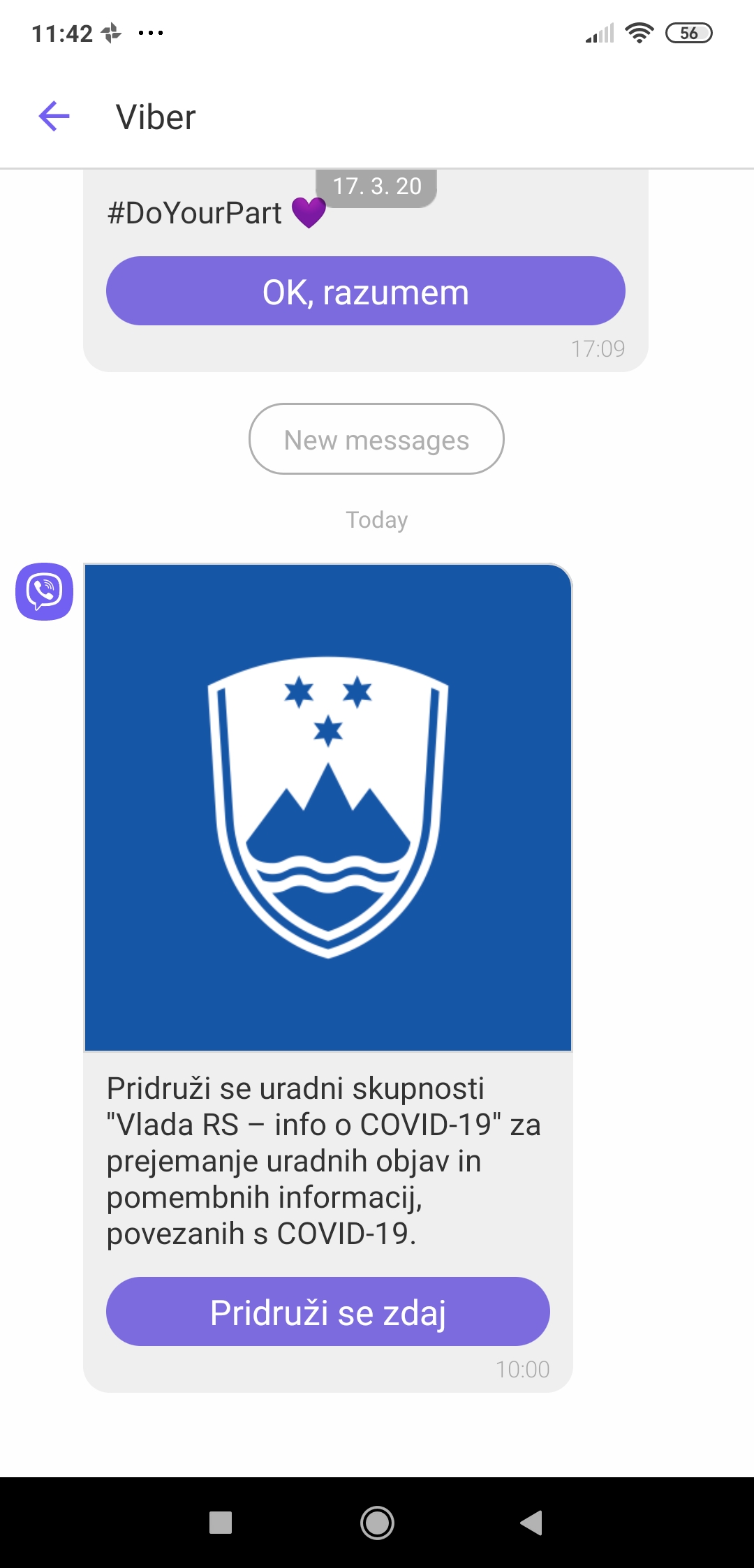Join via Pridruži se zdaj button
The image size is (754, 1568).
click(328, 1312)
